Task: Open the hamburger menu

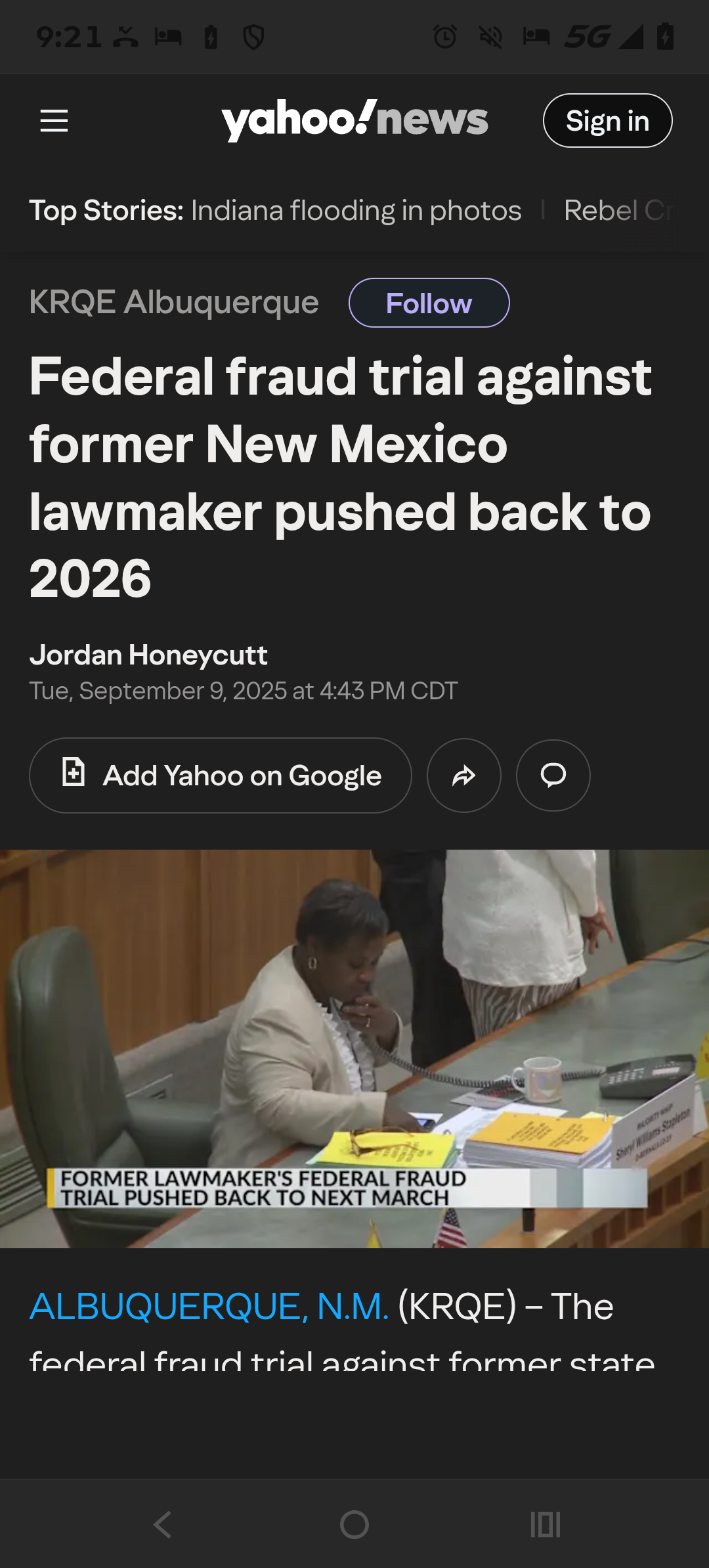Action: [x=54, y=121]
